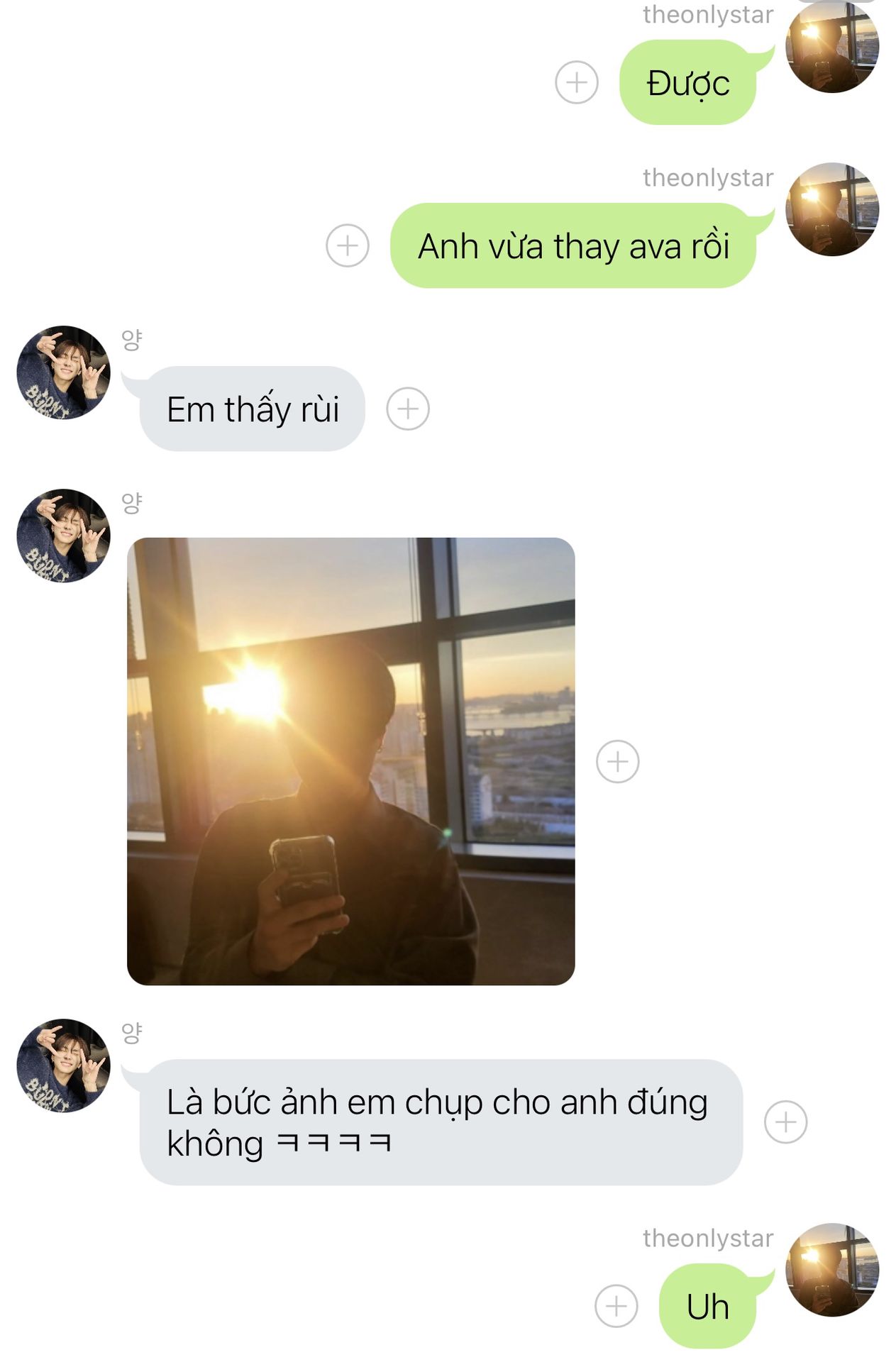Tap the plus button beside "Em thấy rùi"
Image resolution: width=896 pixels, height=1362 pixels.
coord(407,409)
